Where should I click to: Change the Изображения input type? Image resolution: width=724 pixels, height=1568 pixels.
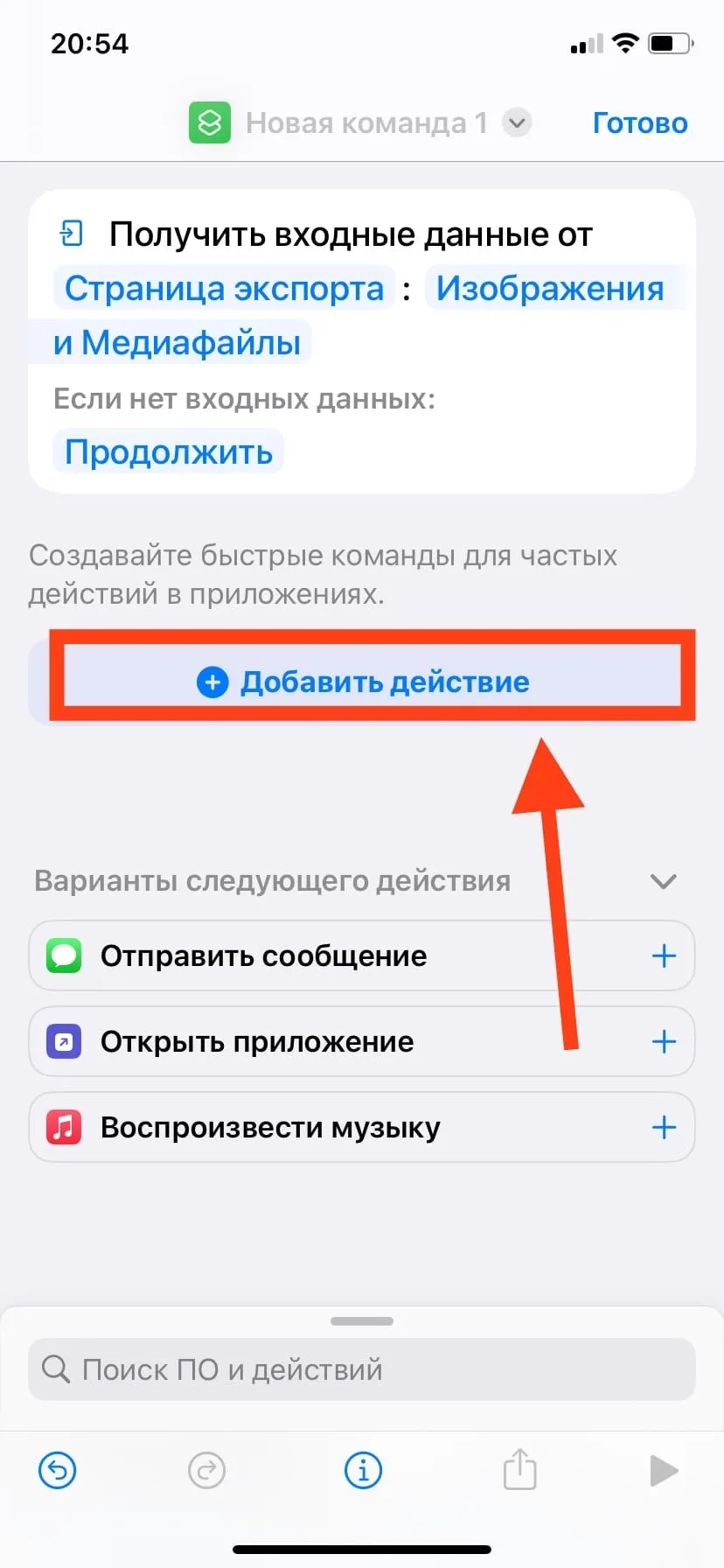(550, 288)
